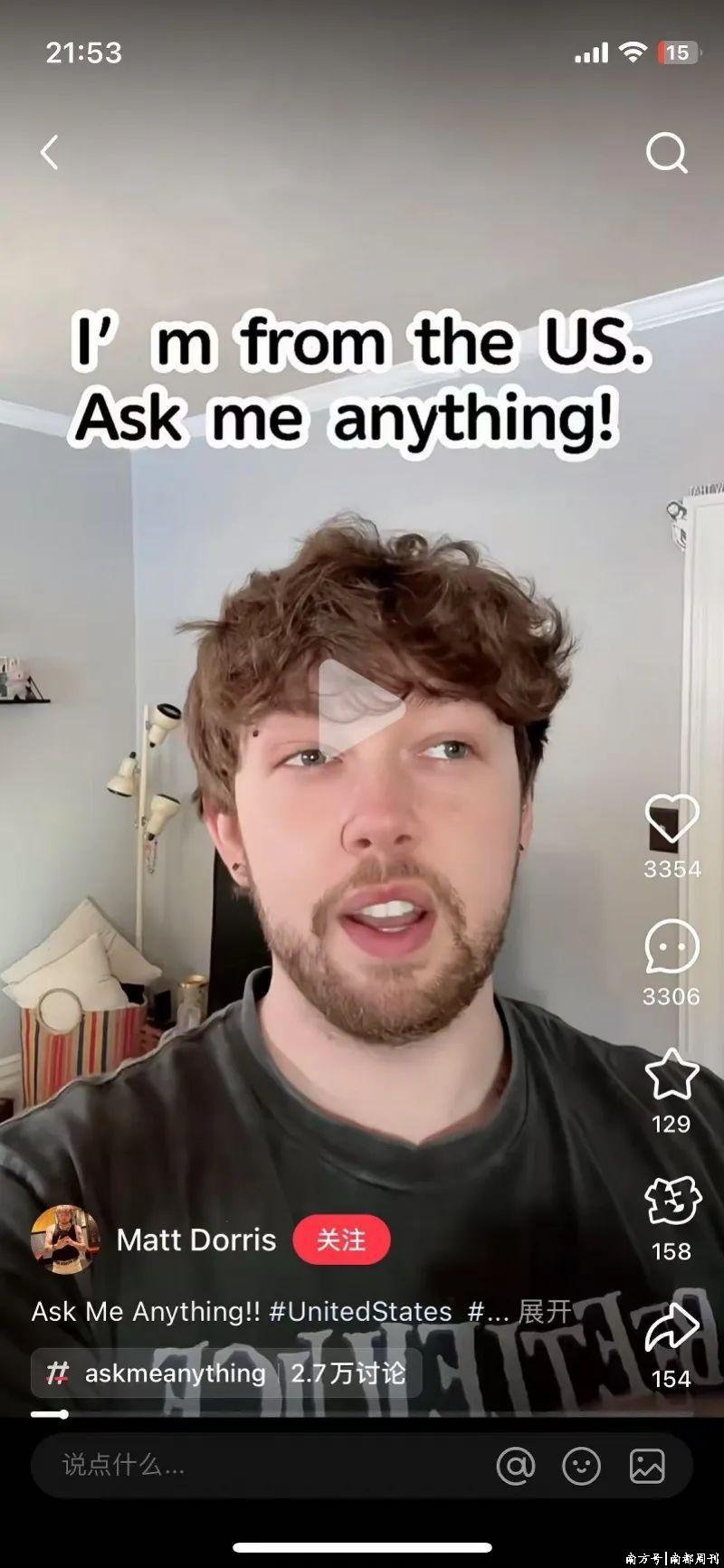Open Matt Dorris's profile avatar
The height and width of the screenshot is (1568, 724).
[x=65, y=1240]
